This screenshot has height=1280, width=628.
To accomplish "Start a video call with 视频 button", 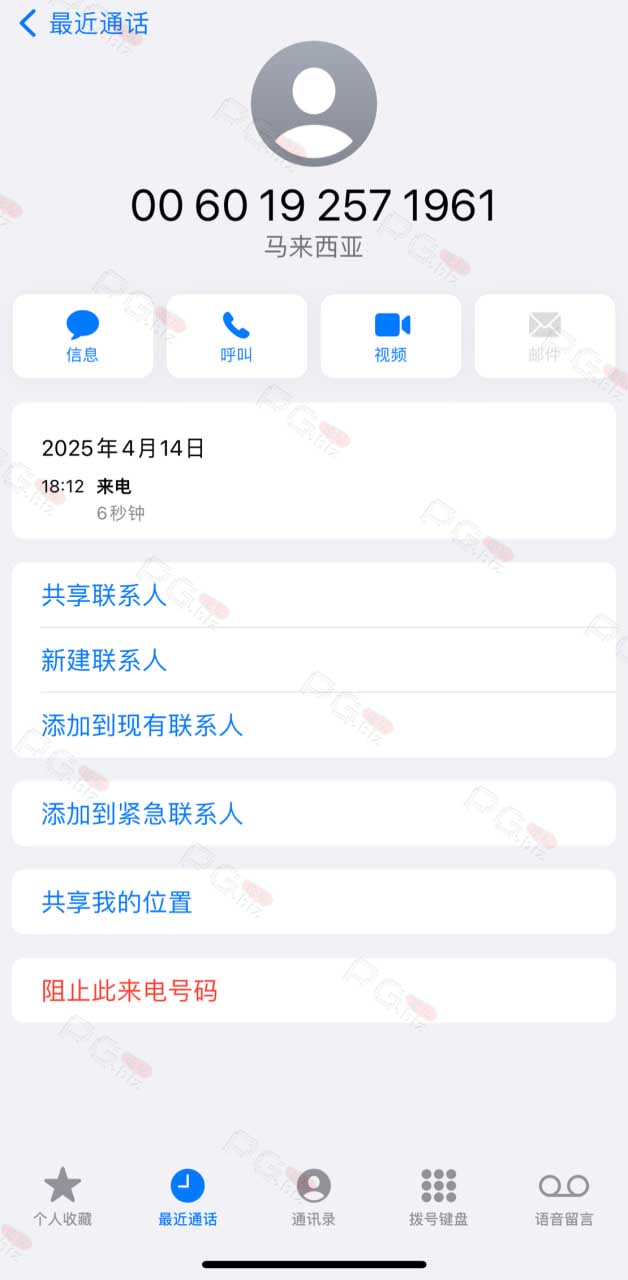I will point(391,336).
